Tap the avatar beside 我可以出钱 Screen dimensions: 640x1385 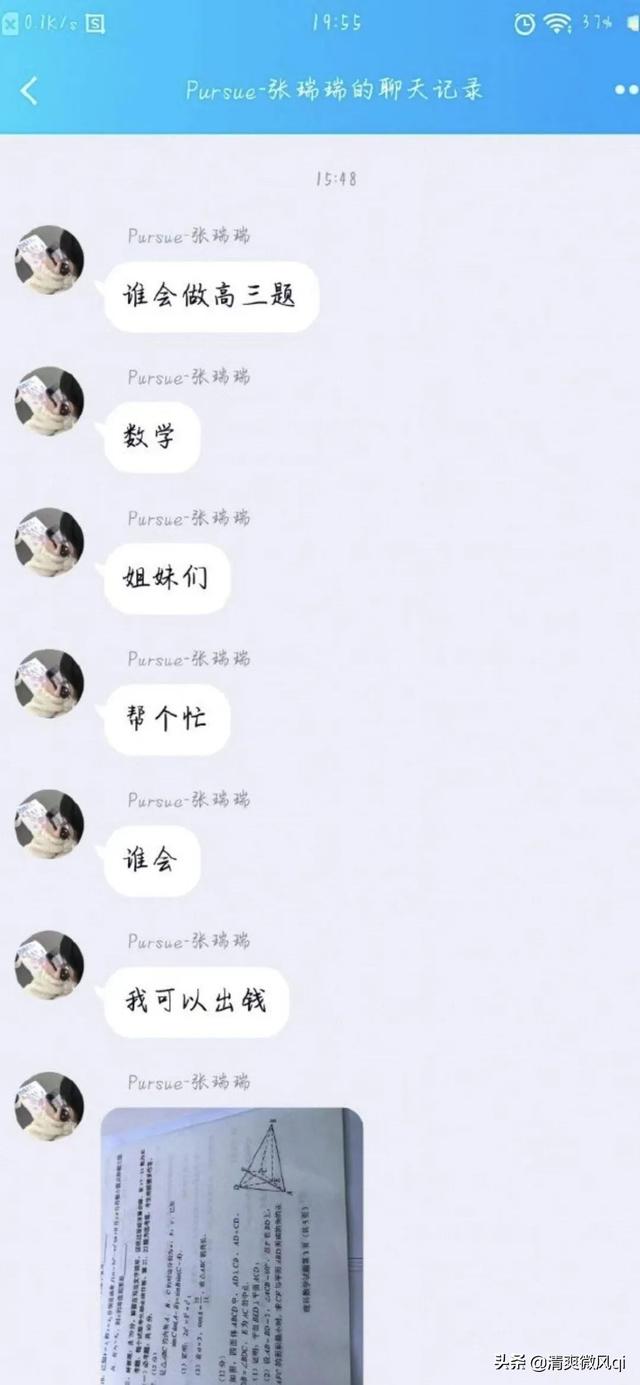click(x=49, y=965)
